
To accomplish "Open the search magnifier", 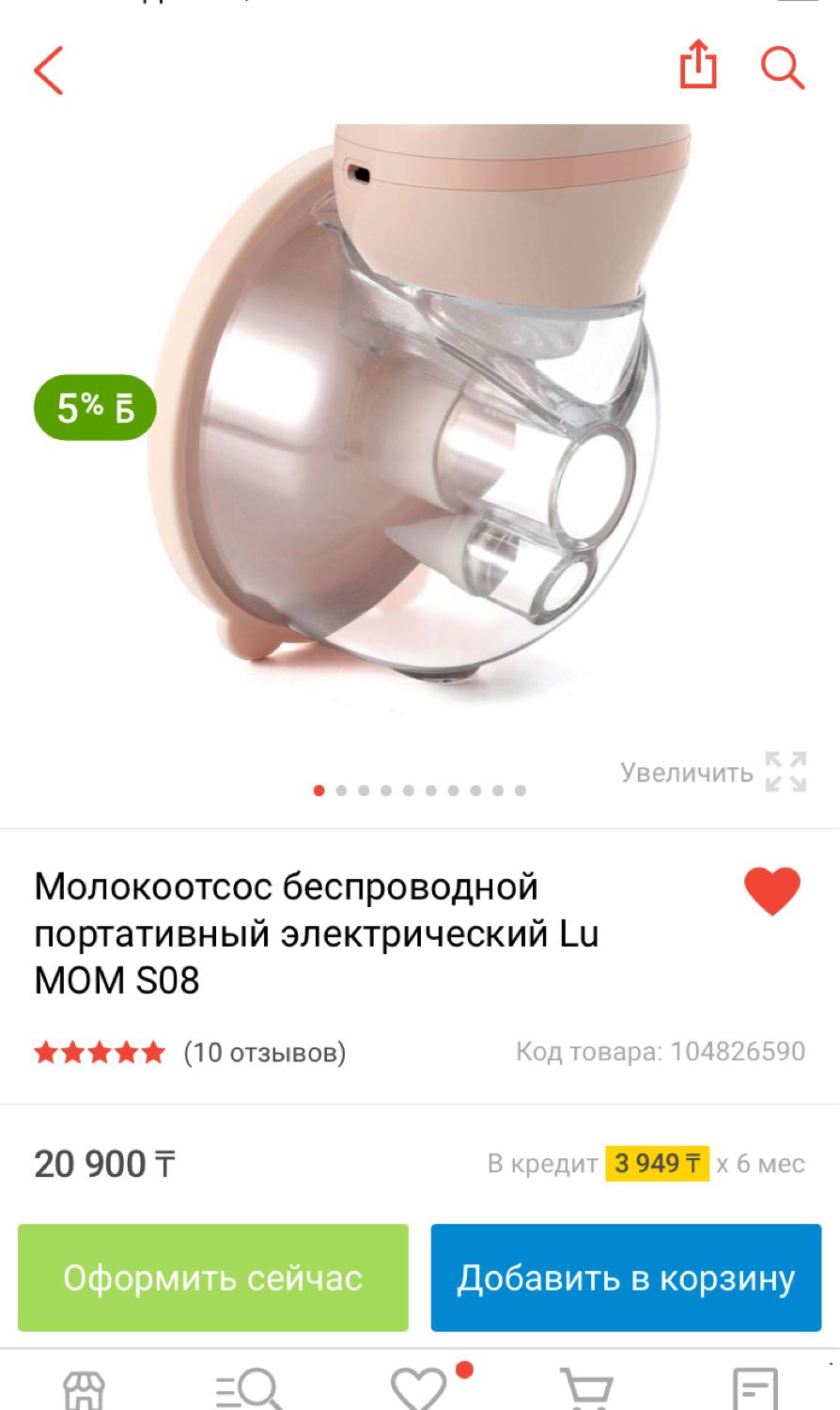I will pyautogui.click(x=783, y=68).
